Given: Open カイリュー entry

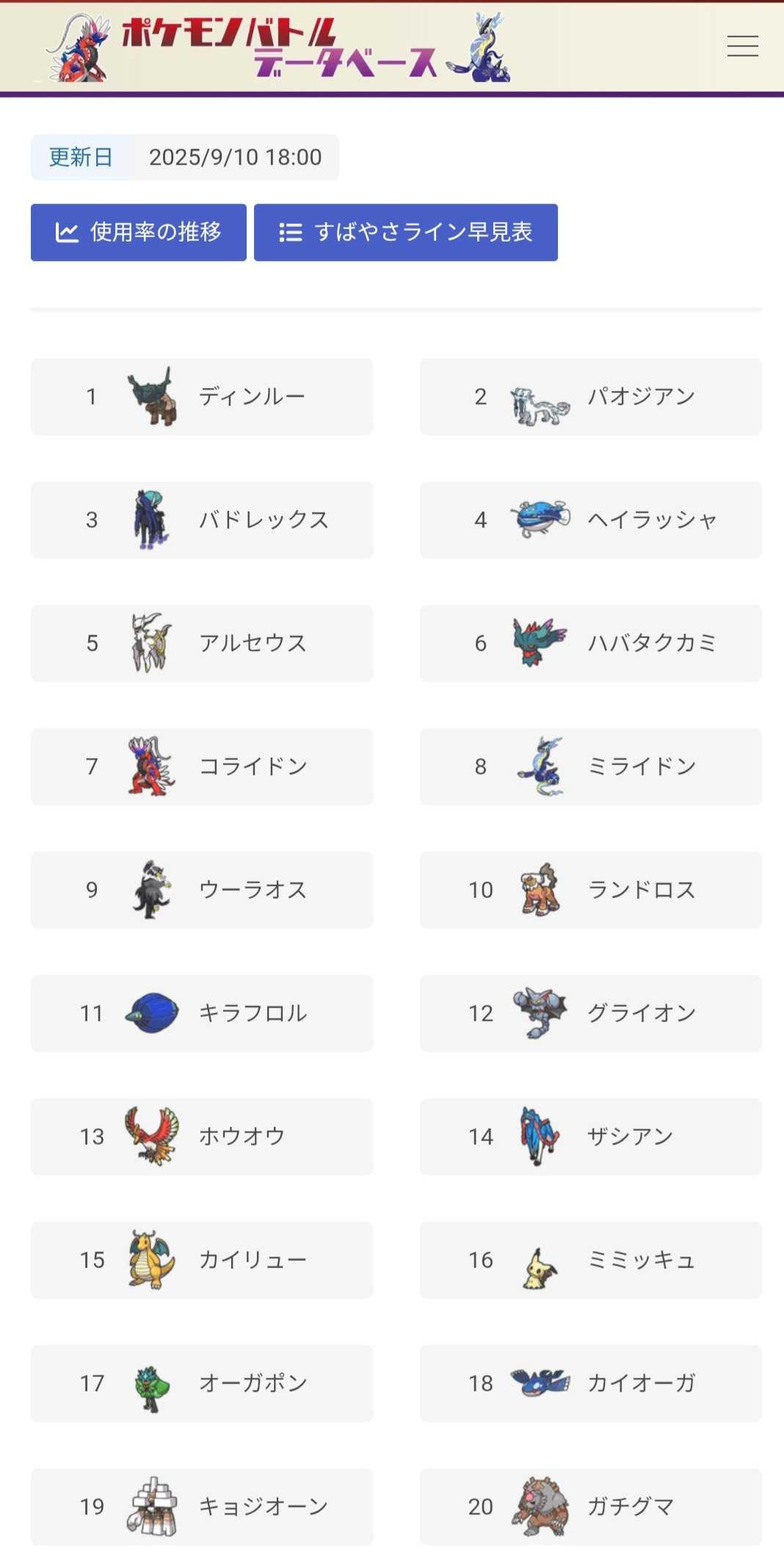Looking at the screenshot, I should pos(202,1260).
